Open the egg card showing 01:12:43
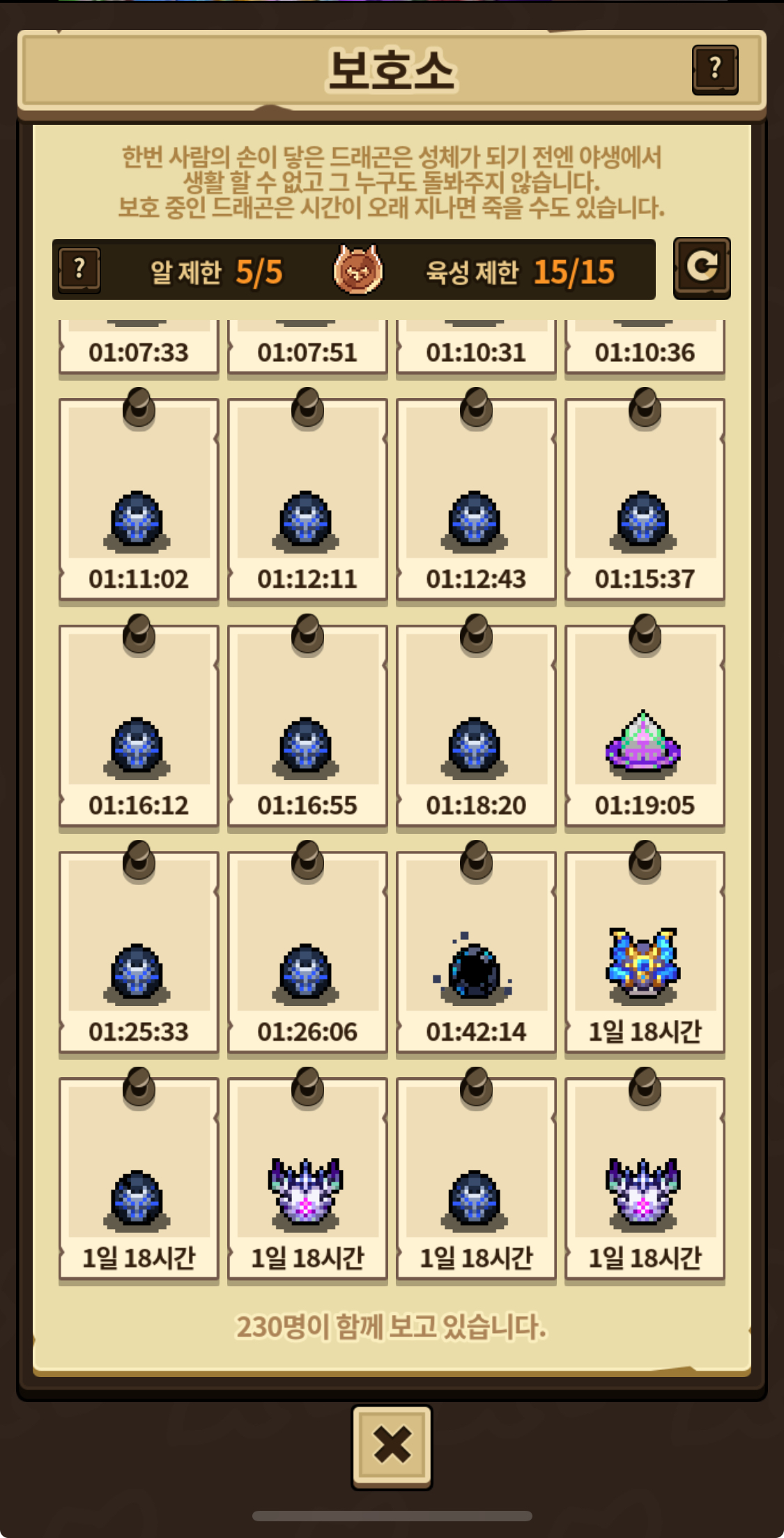Image resolution: width=784 pixels, height=1538 pixels. coord(476,499)
